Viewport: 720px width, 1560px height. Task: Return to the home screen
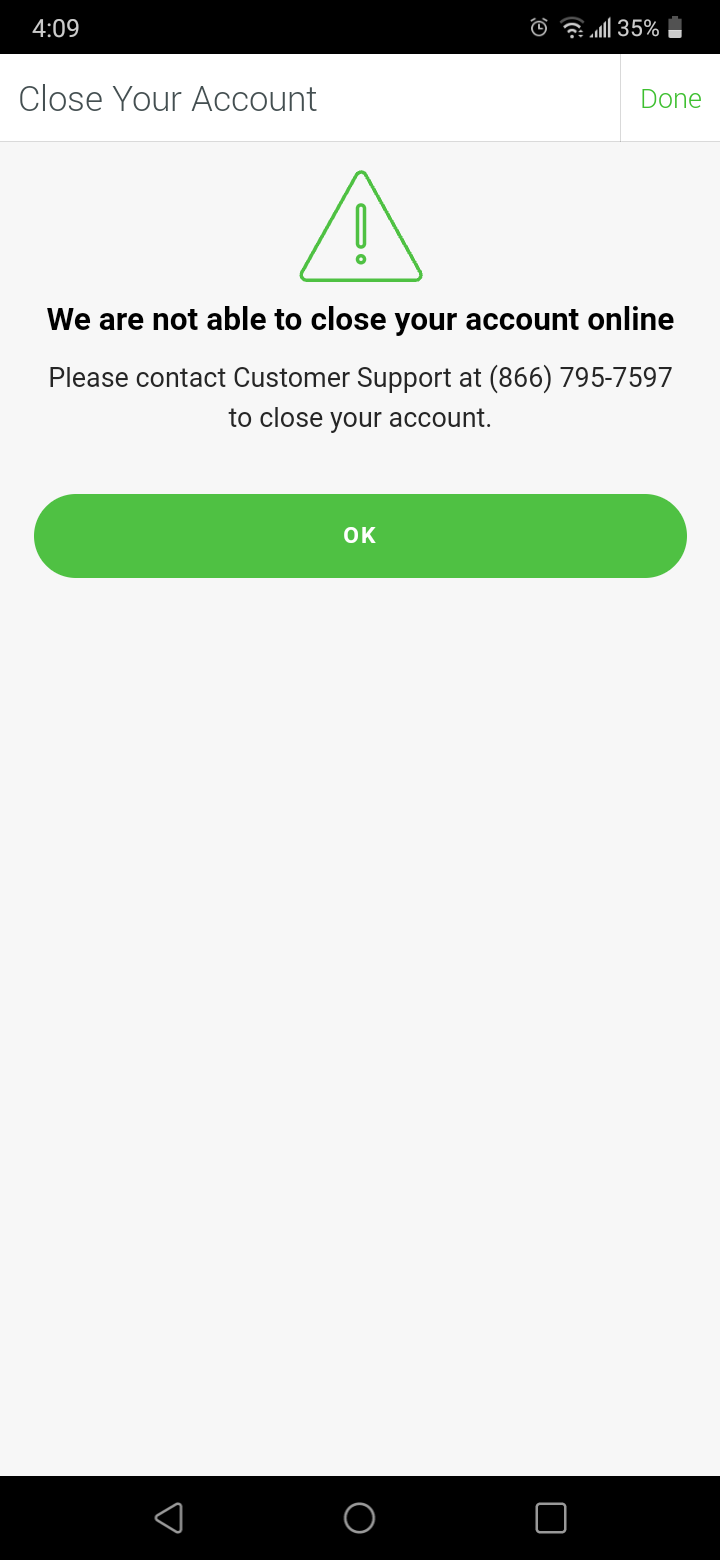(359, 1518)
